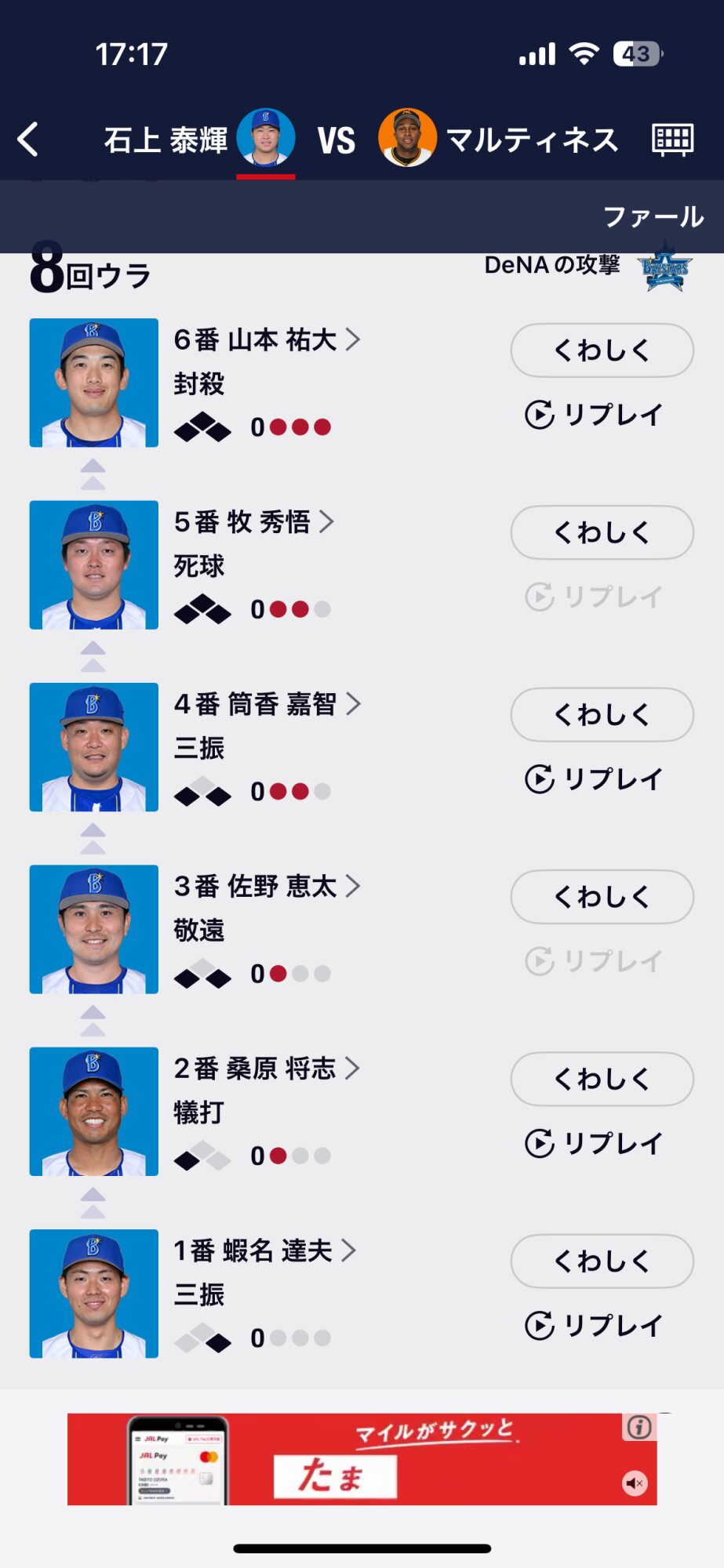Open player page for 4番 筒香 嘉智
The image size is (724, 1568).
(267, 704)
